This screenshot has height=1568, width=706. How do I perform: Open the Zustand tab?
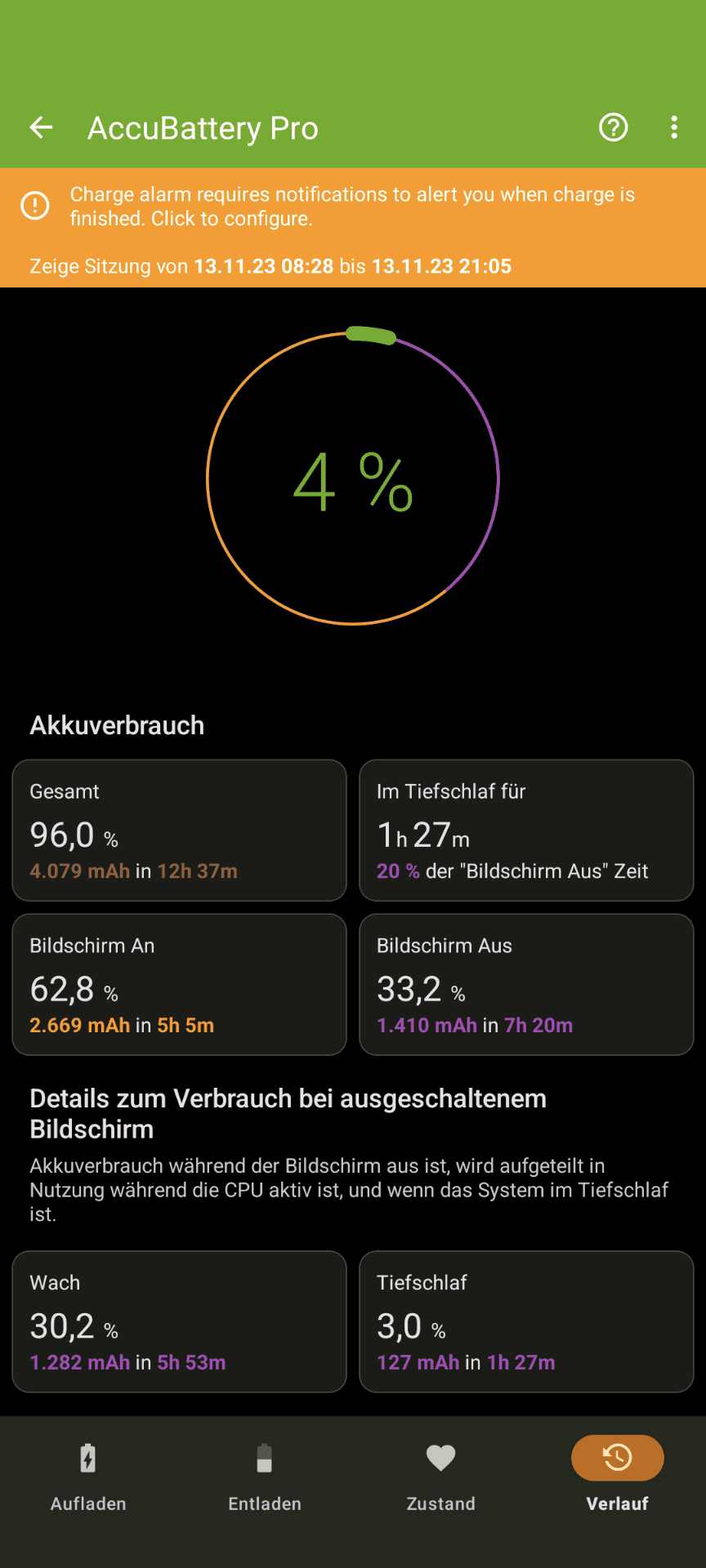coord(441,1478)
